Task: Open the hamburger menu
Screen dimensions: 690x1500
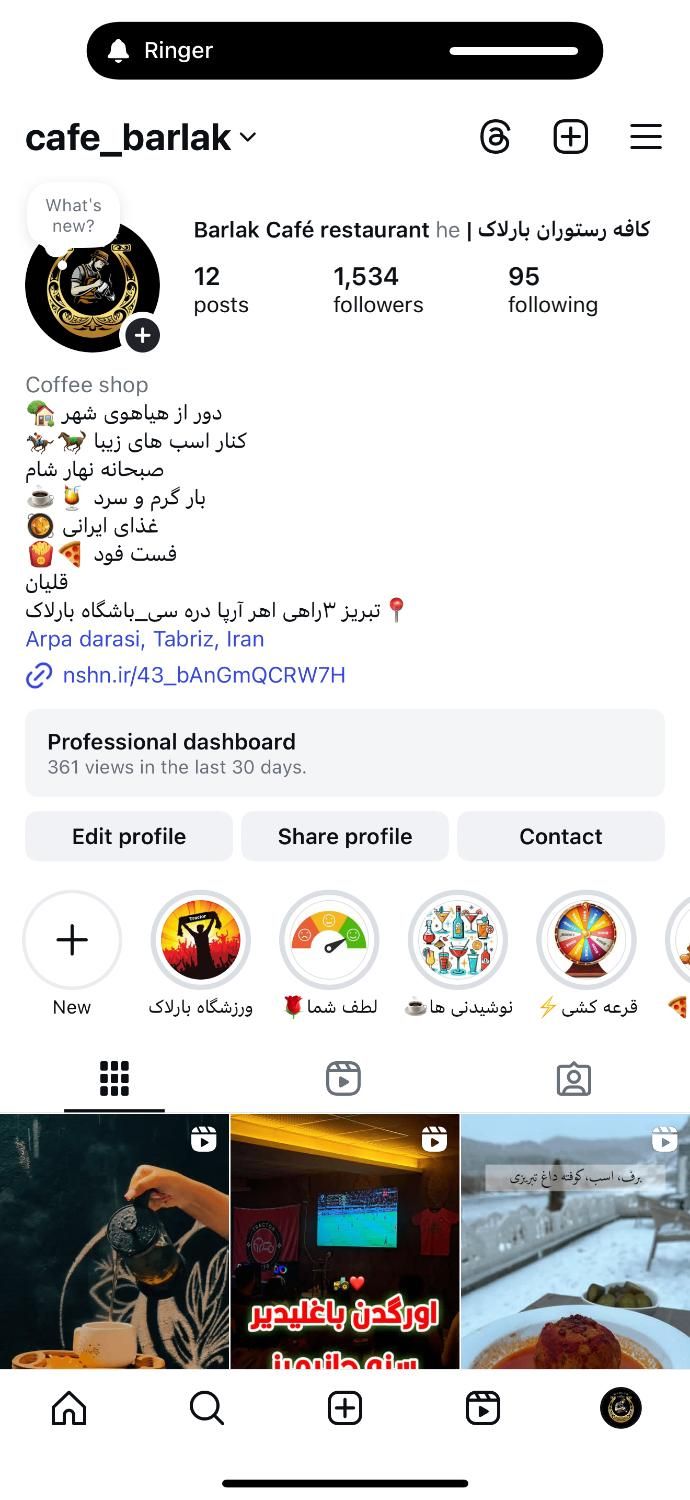Action: tap(646, 137)
